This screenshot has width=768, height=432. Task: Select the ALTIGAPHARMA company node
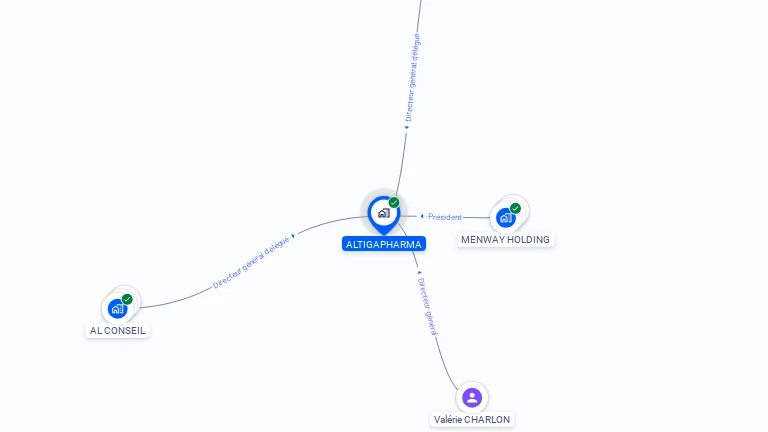pos(383,213)
